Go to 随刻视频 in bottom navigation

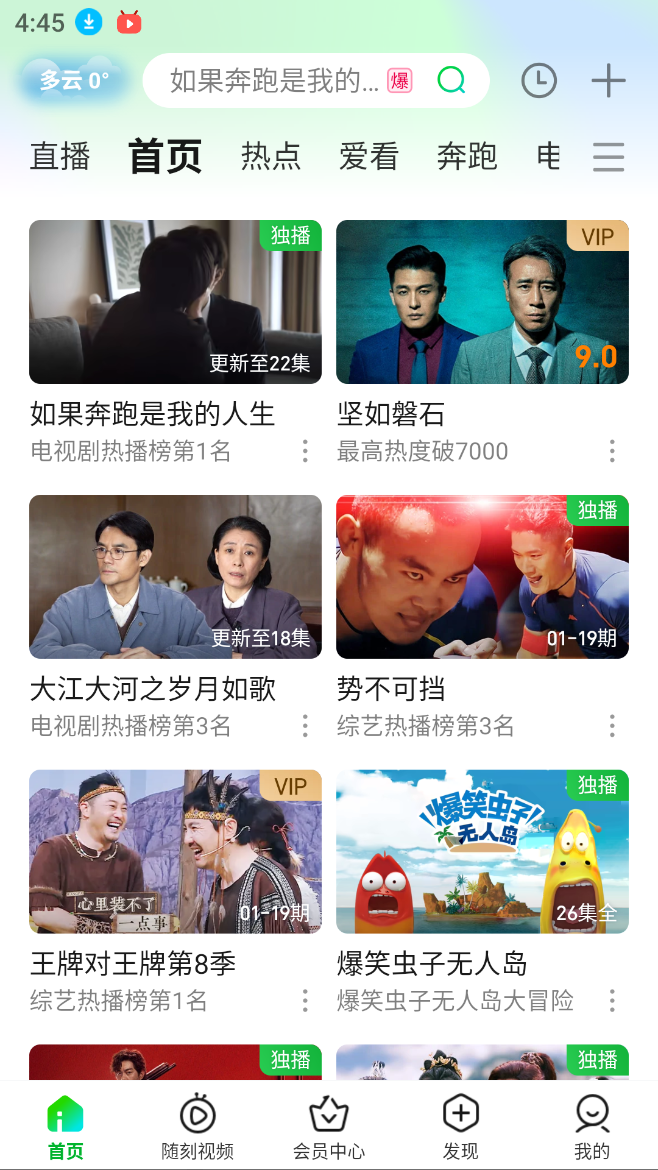coord(197,1127)
